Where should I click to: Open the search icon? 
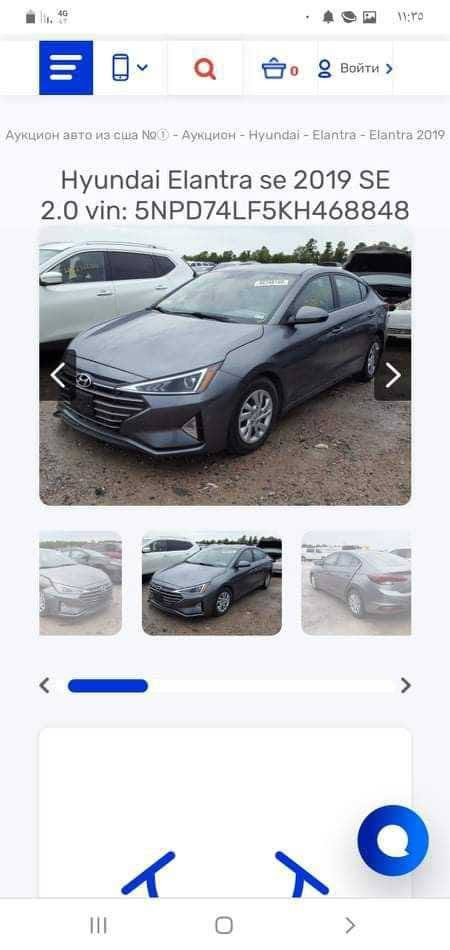tap(205, 68)
